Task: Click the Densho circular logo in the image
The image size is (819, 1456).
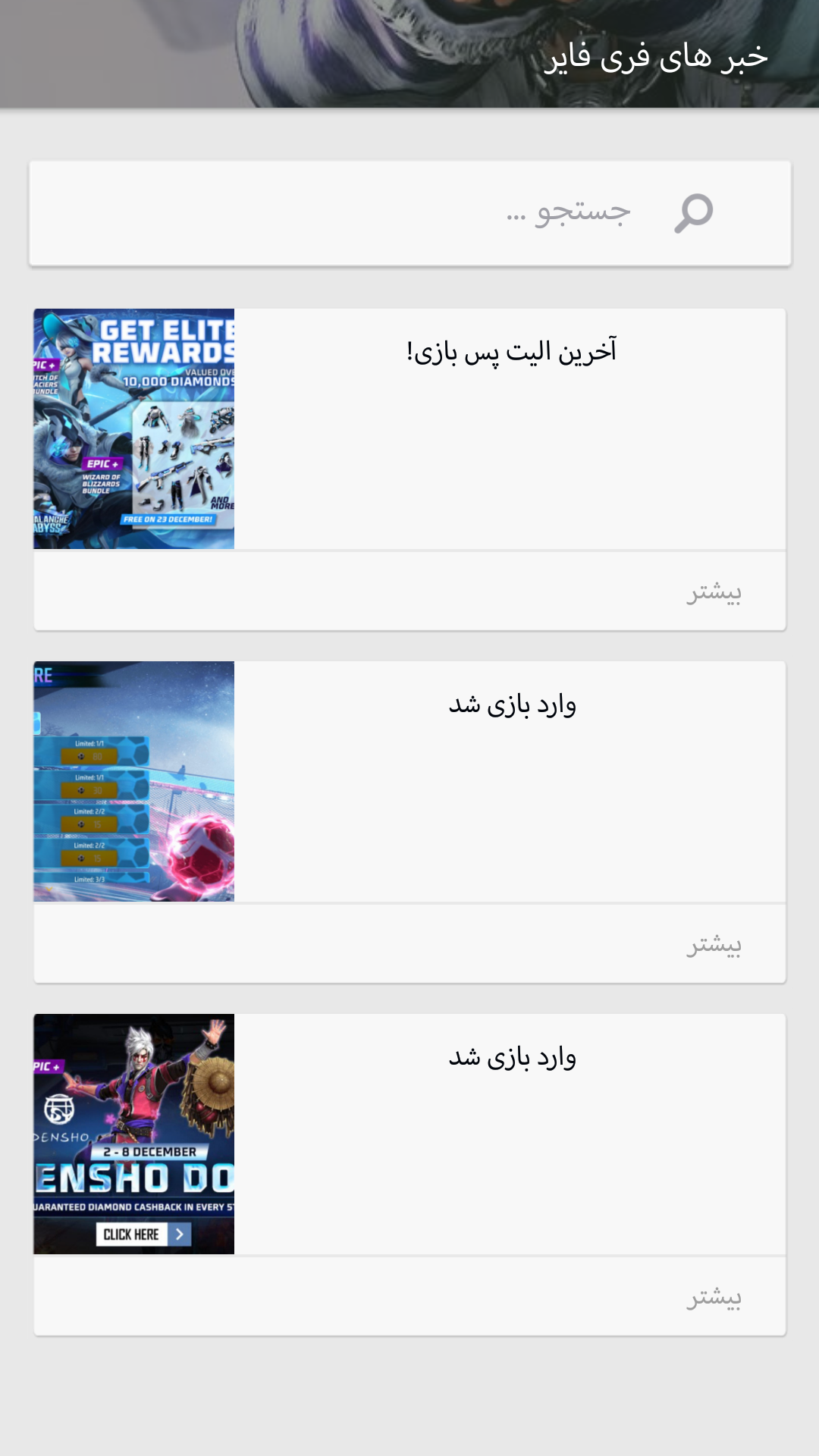Action: [x=58, y=1109]
